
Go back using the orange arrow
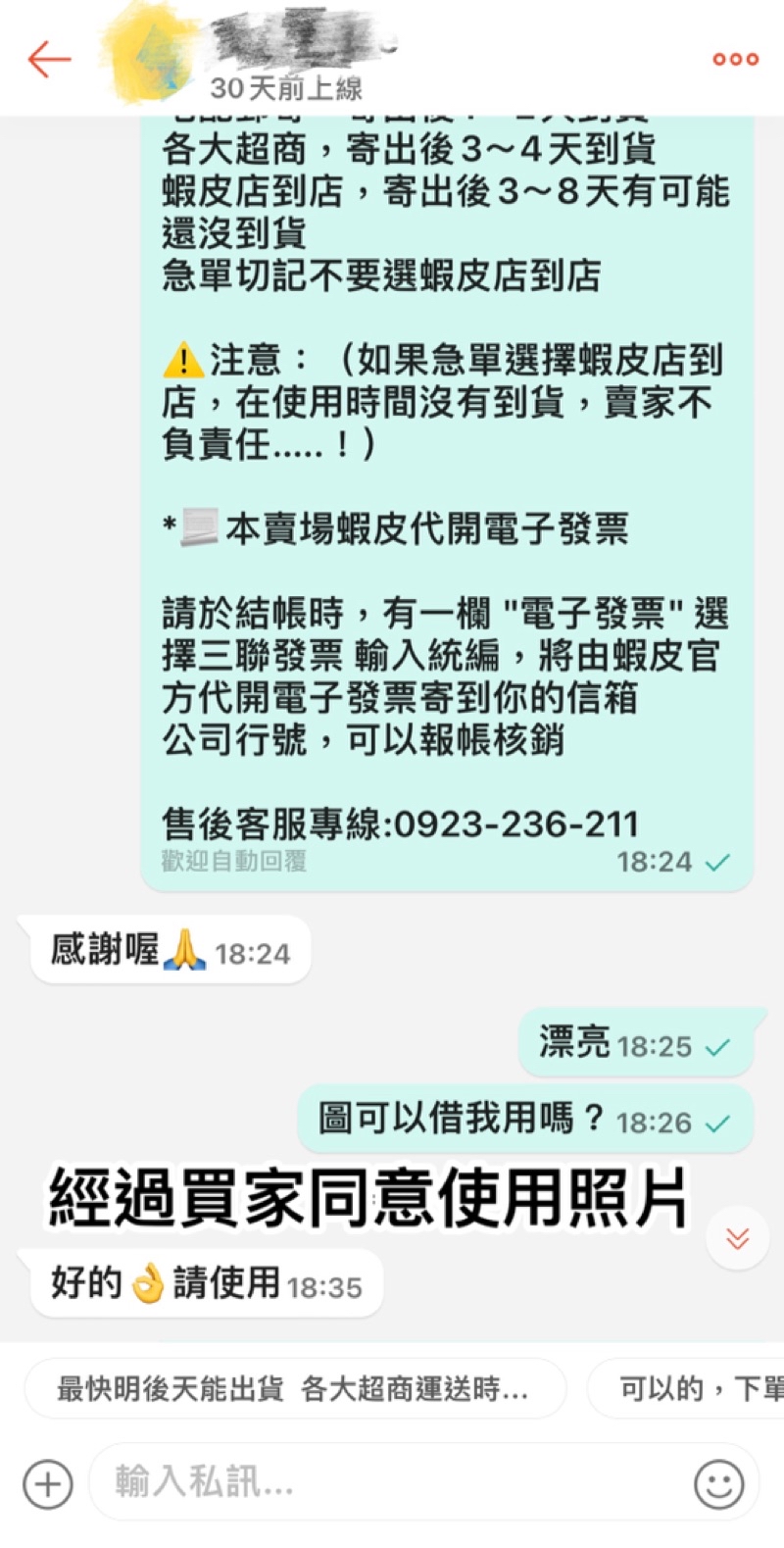click(49, 60)
